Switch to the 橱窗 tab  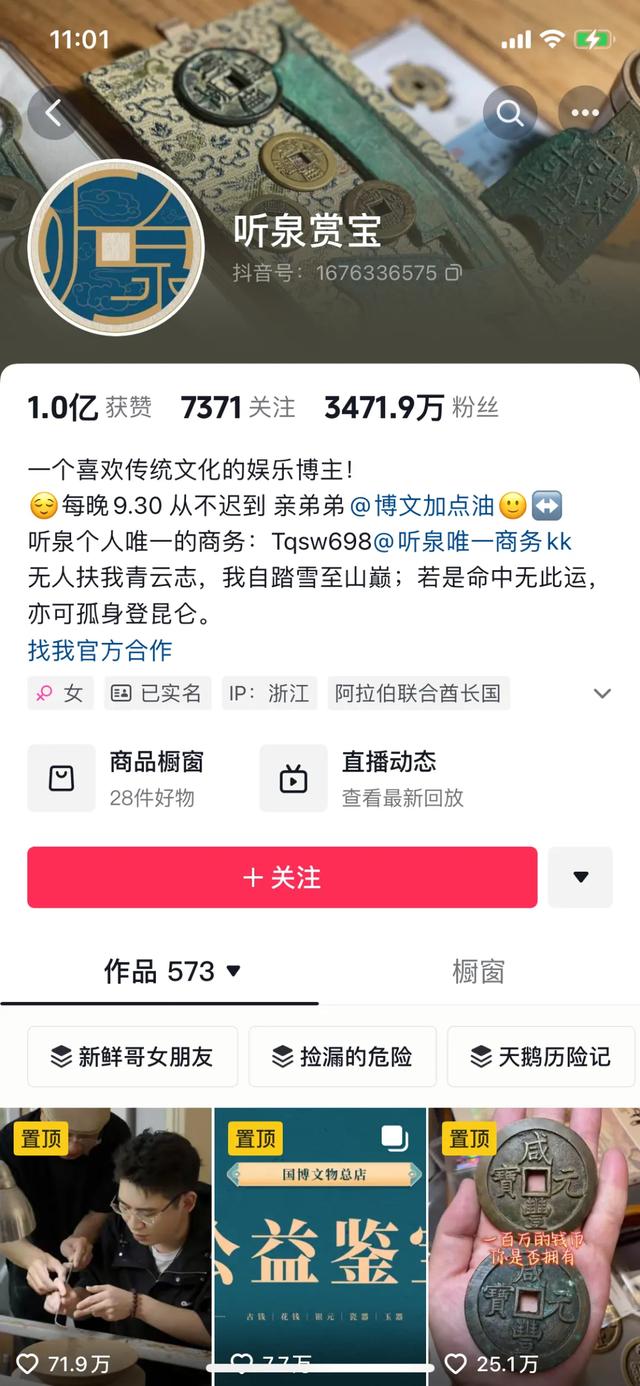pos(478,972)
